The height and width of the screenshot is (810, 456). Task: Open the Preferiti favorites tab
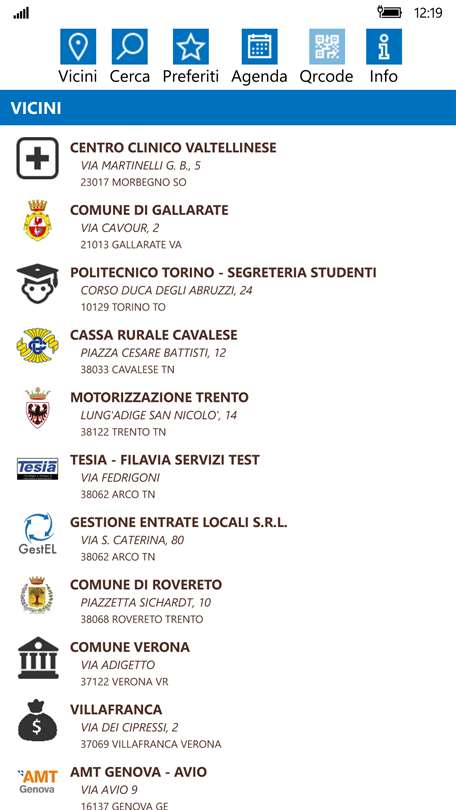tap(191, 56)
